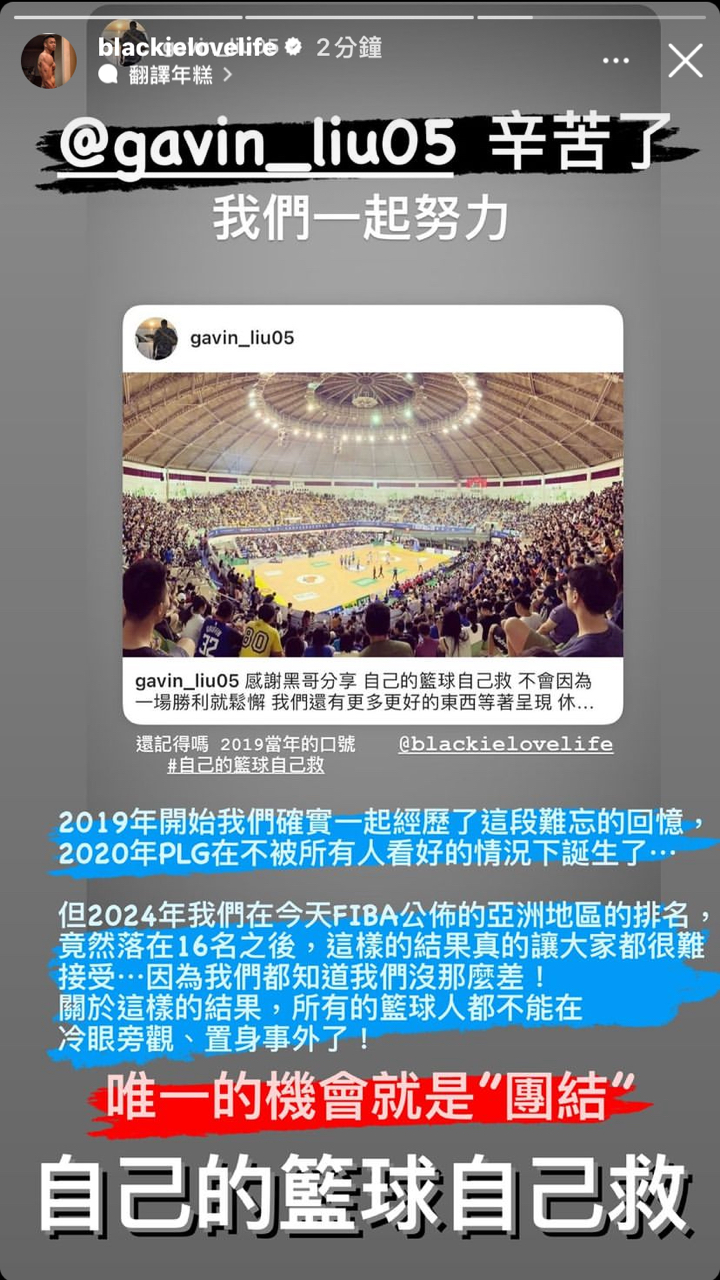The image size is (720, 1280).
Task: Open the 翻譯年糕 audio attribution
Action: point(170,75)
